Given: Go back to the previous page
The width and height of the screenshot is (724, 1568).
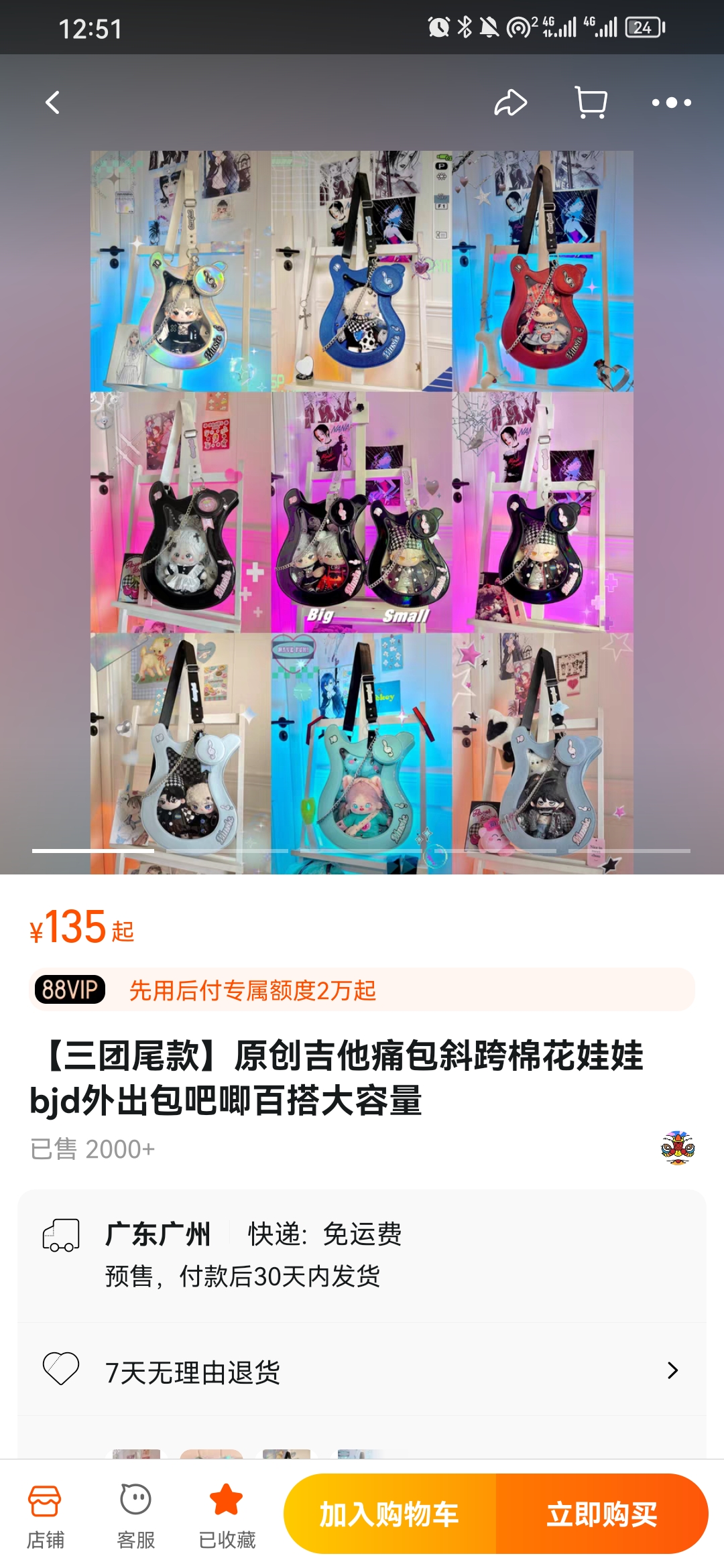Looking at the screenshot, I should coord(52,103).
